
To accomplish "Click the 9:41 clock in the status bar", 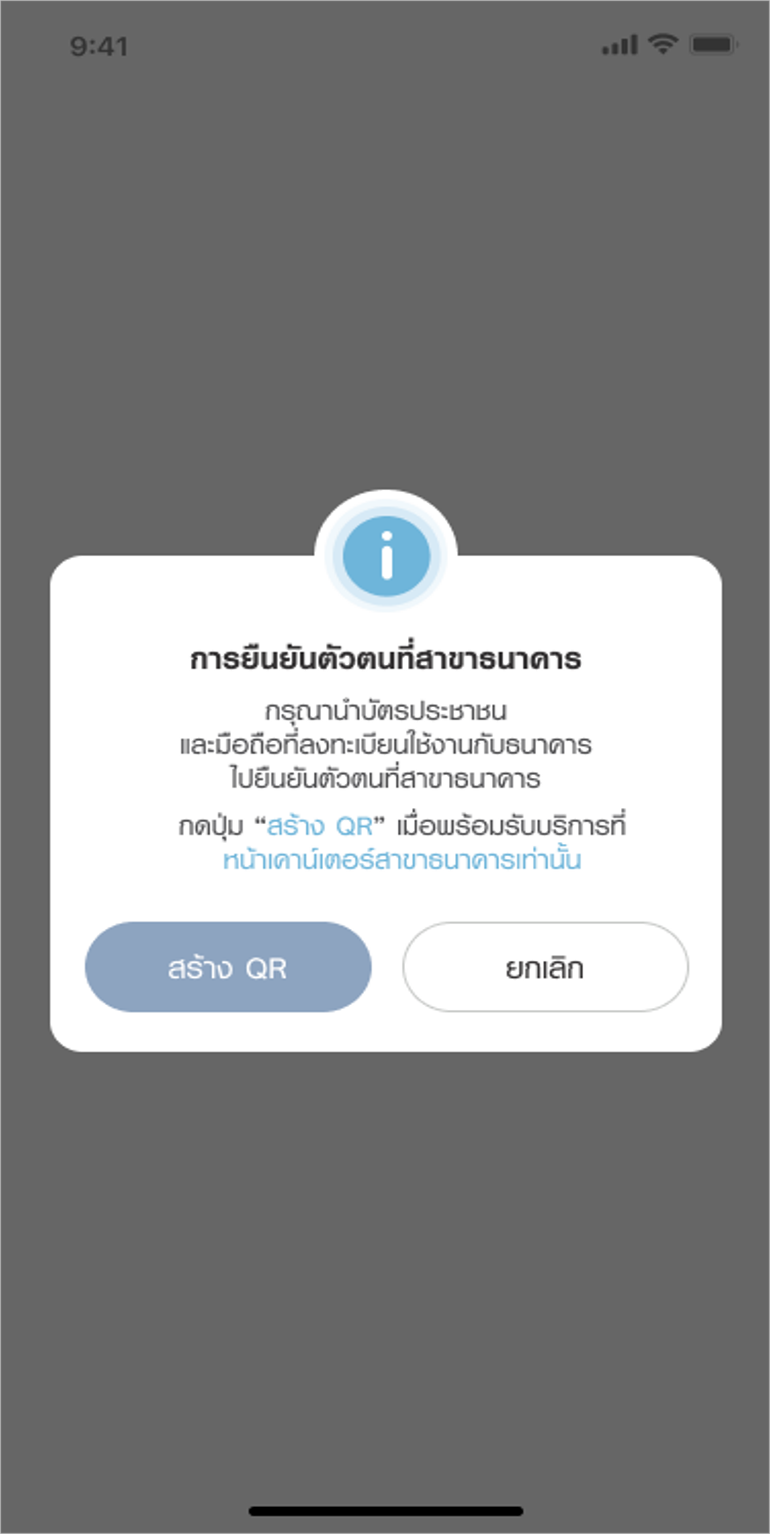I will pyautogui.click(x=99, y=44).
